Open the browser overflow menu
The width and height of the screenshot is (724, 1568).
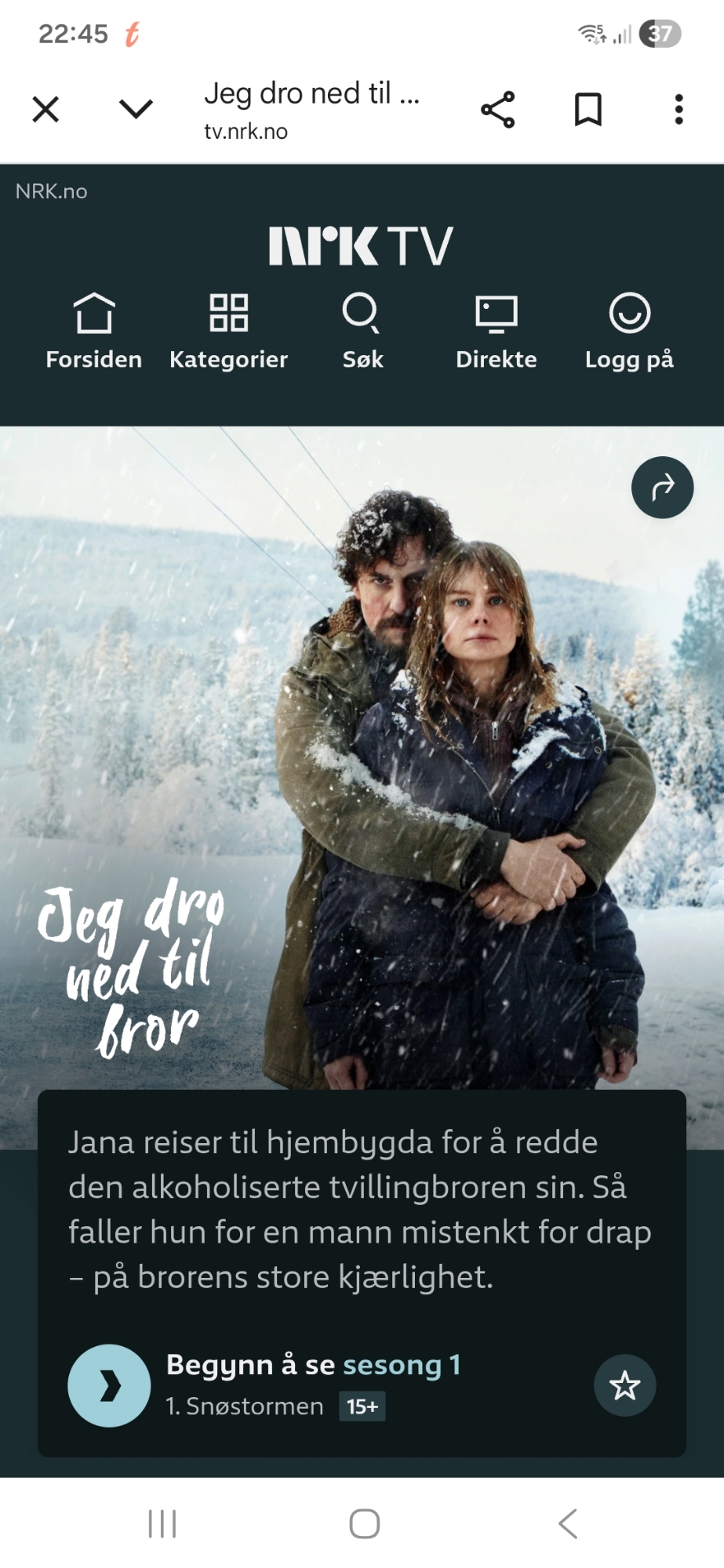pos(679,109)
